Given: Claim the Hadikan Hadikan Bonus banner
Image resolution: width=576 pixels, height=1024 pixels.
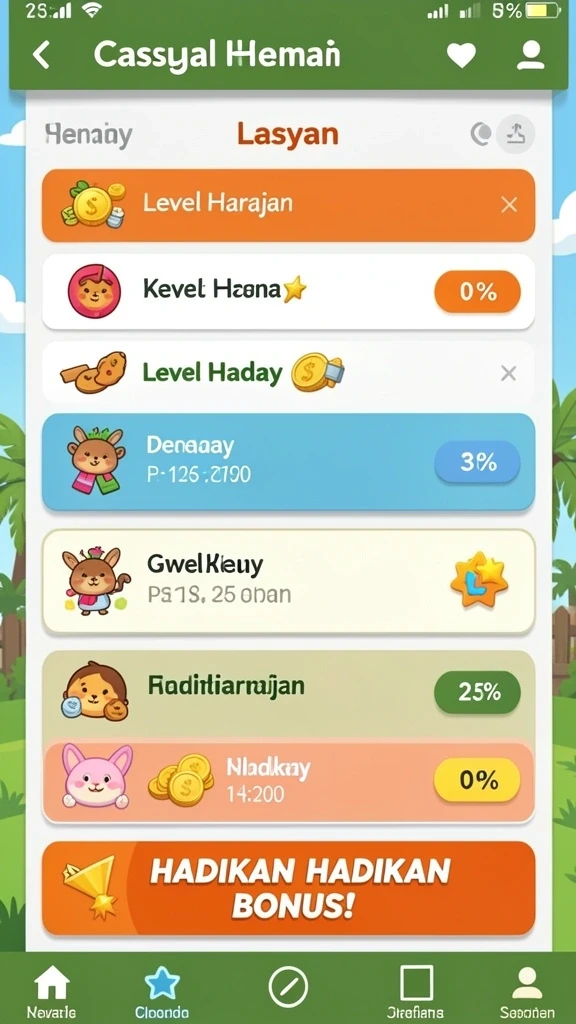Looking at the screenshot, I should [x=288, y=888].
